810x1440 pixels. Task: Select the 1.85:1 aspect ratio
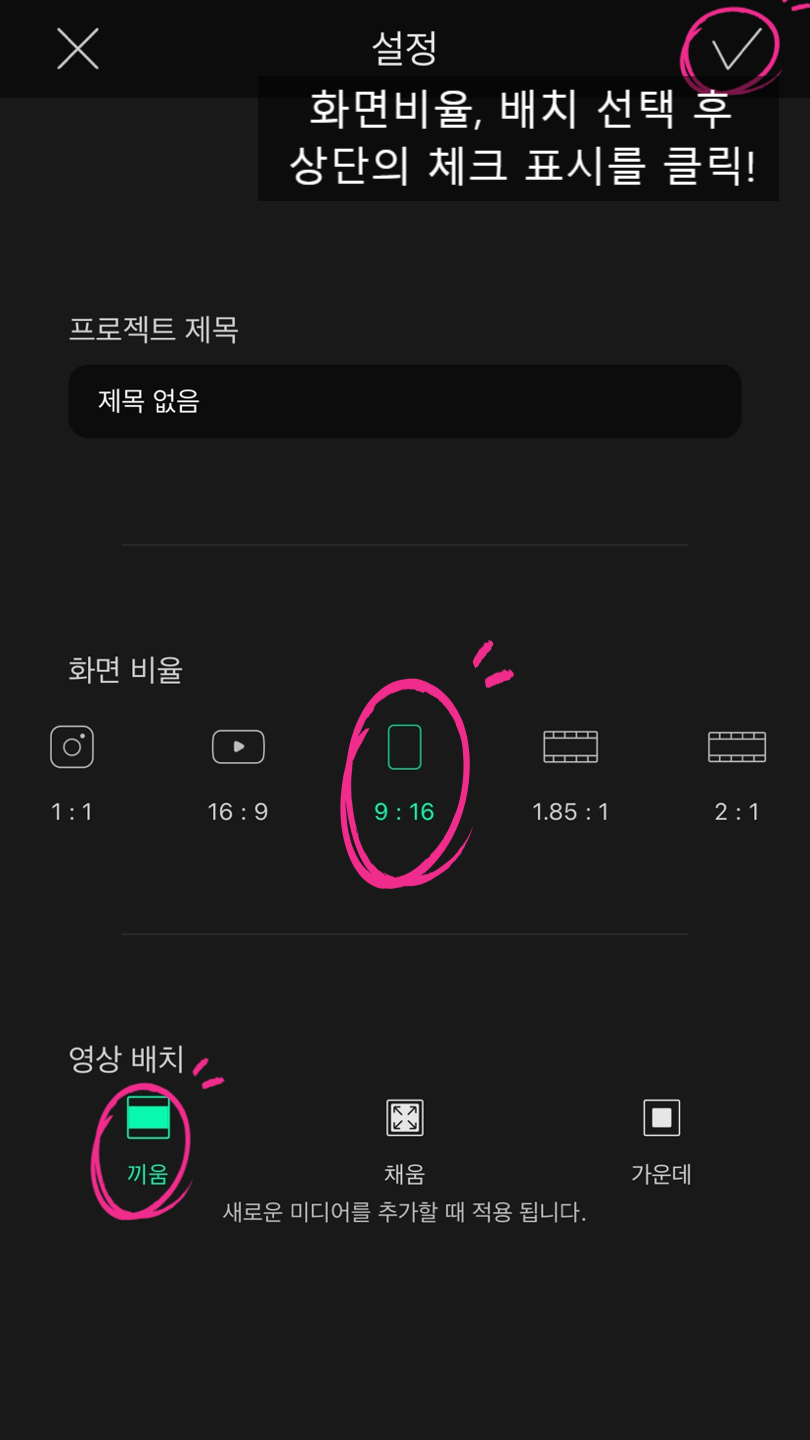pyautogui.click(x=570, y=774)
